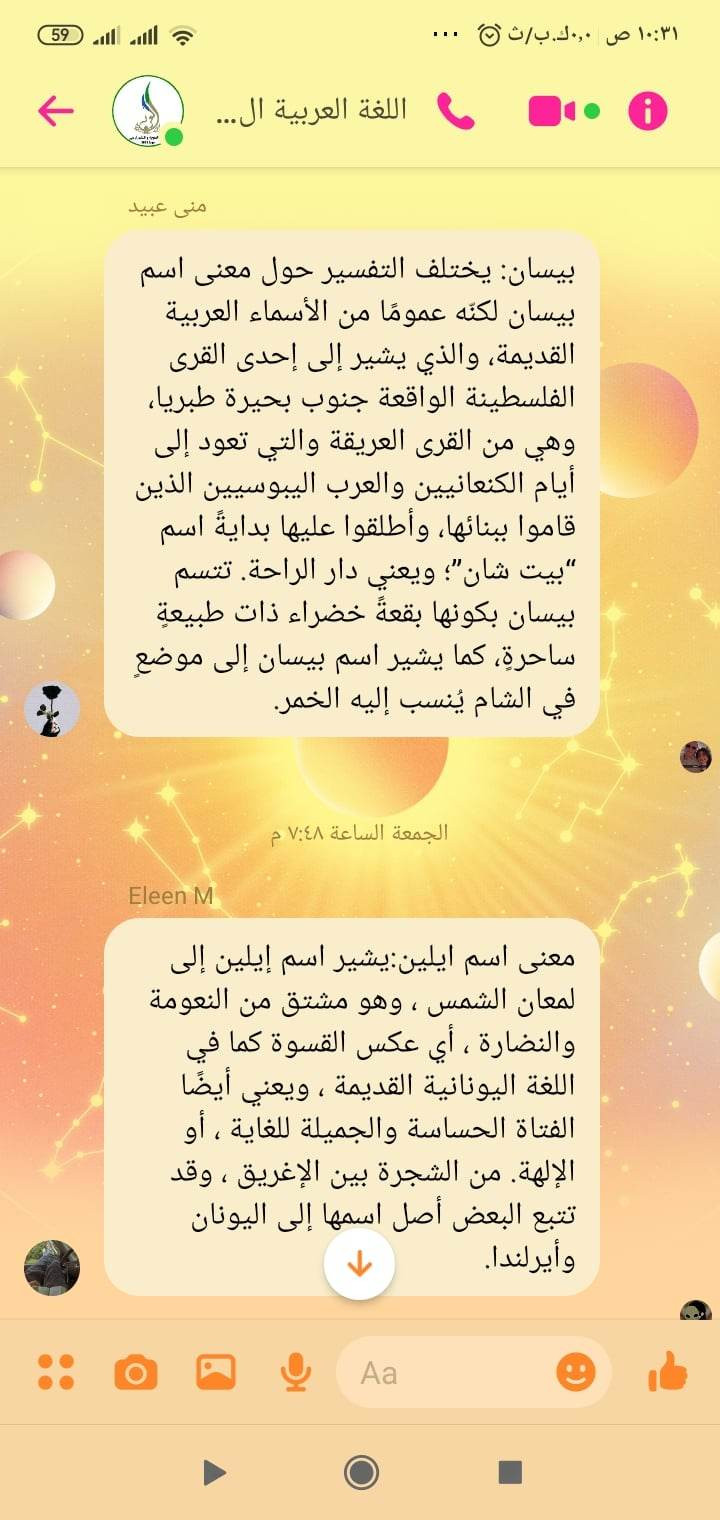Viewport: 720px width, 1520px height.
Task: Open Eleen M's avatar
Action: click(52, 1267)
